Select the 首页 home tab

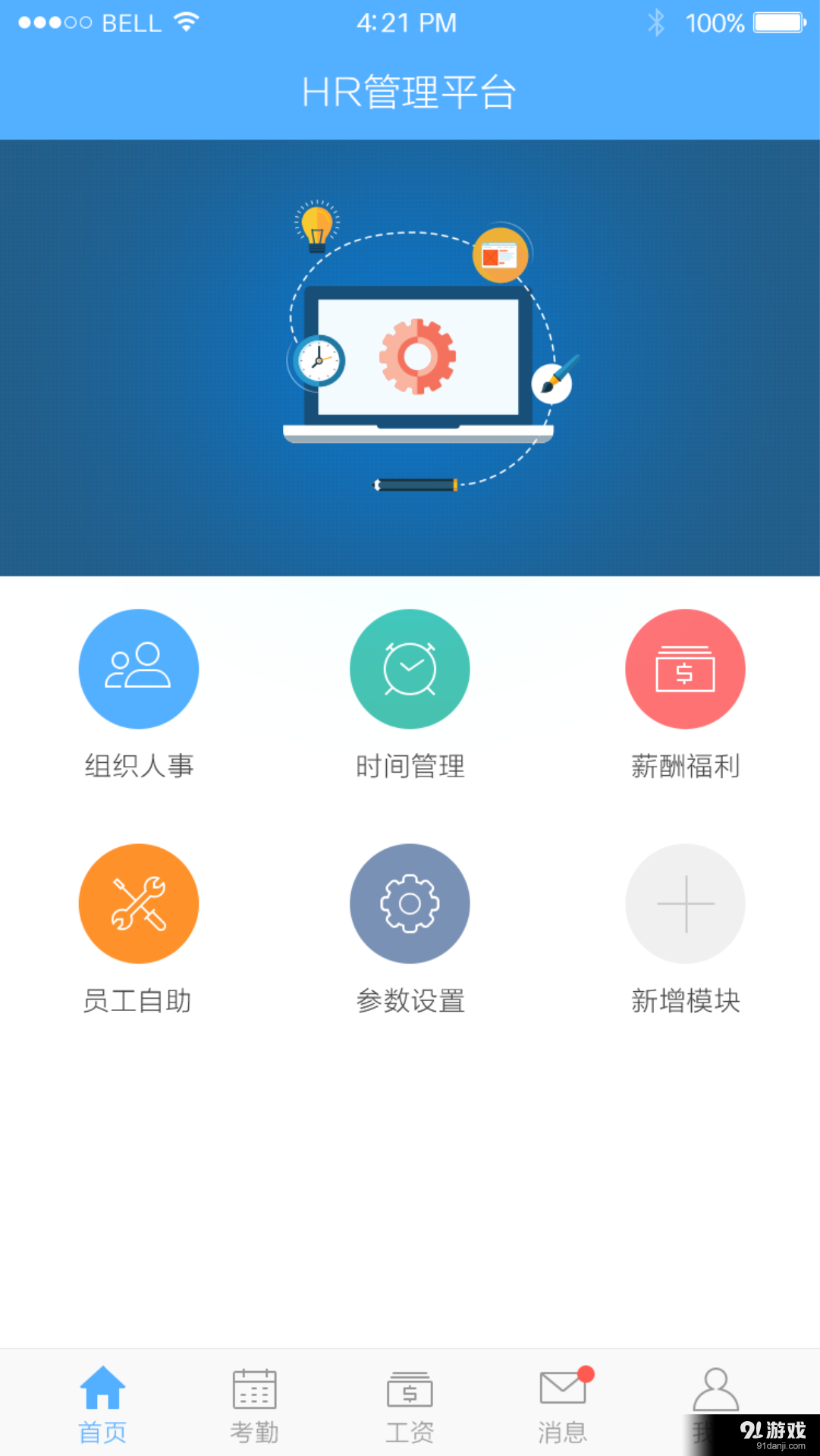point(102,1403)
